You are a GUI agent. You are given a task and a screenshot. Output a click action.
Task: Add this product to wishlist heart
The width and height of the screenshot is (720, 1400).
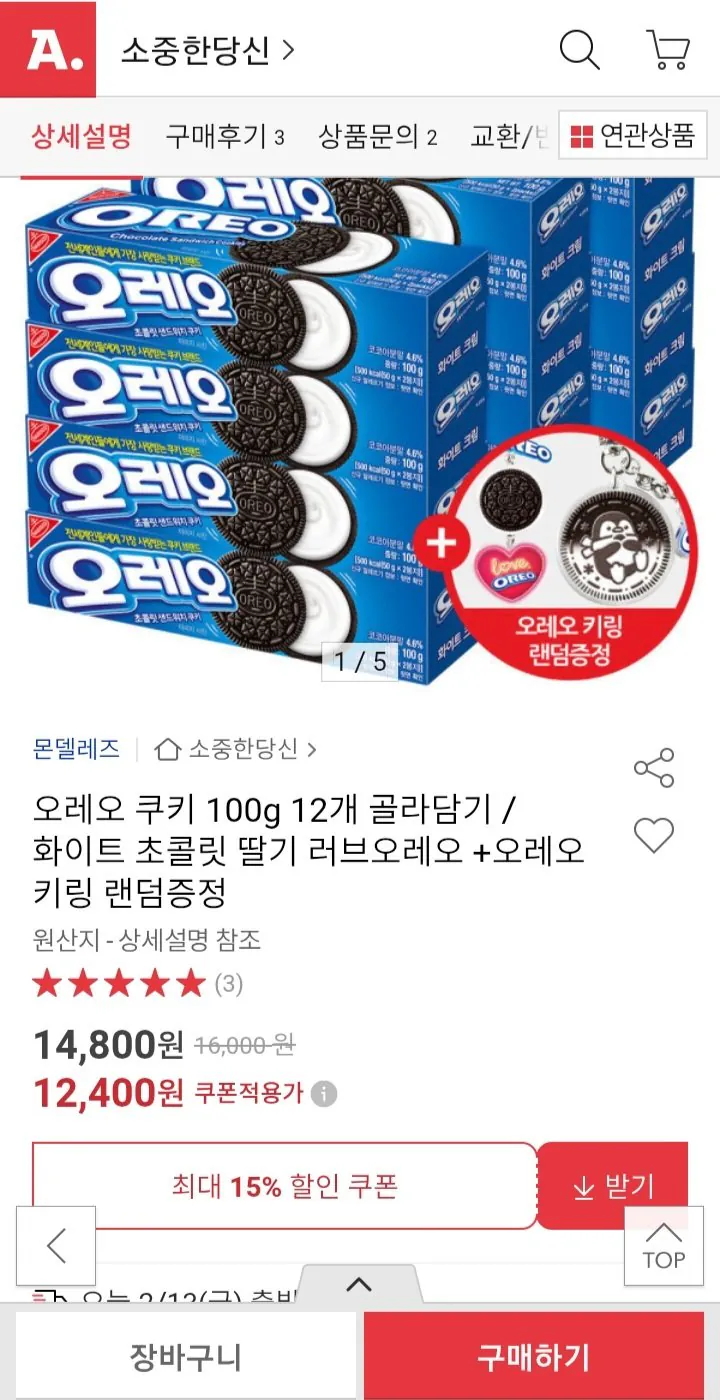(x=654, y=834)
